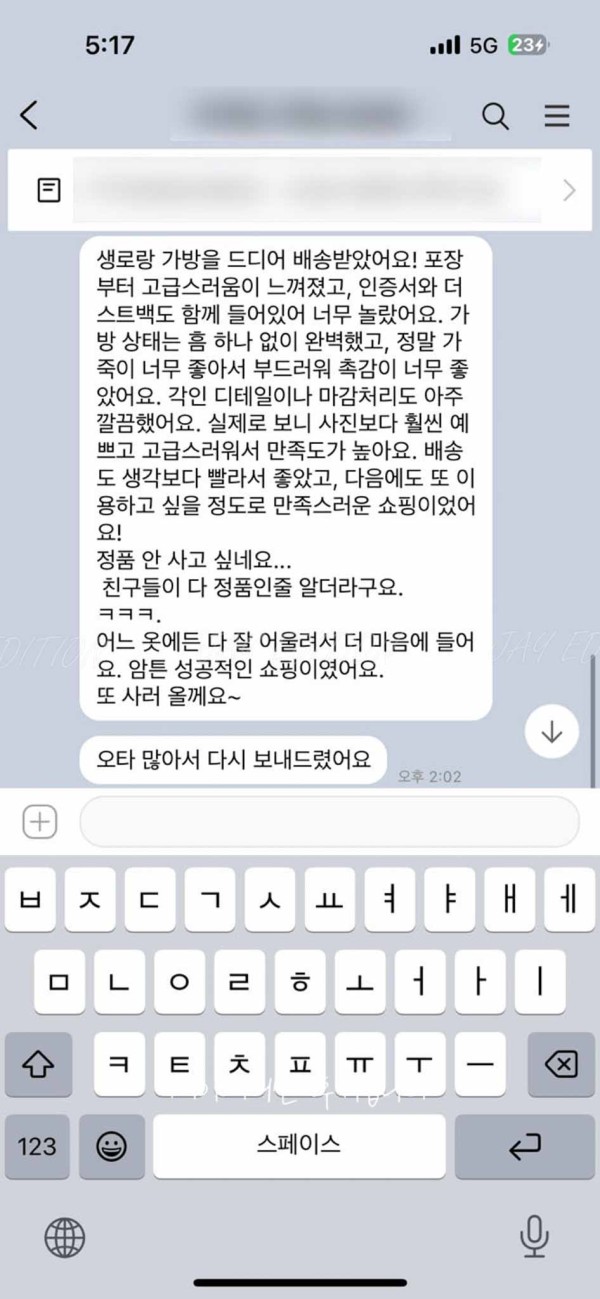Start voice dictation with microphone
Screen dimensions: 600x1299
pyautogui.click(x=534, y=1237)
